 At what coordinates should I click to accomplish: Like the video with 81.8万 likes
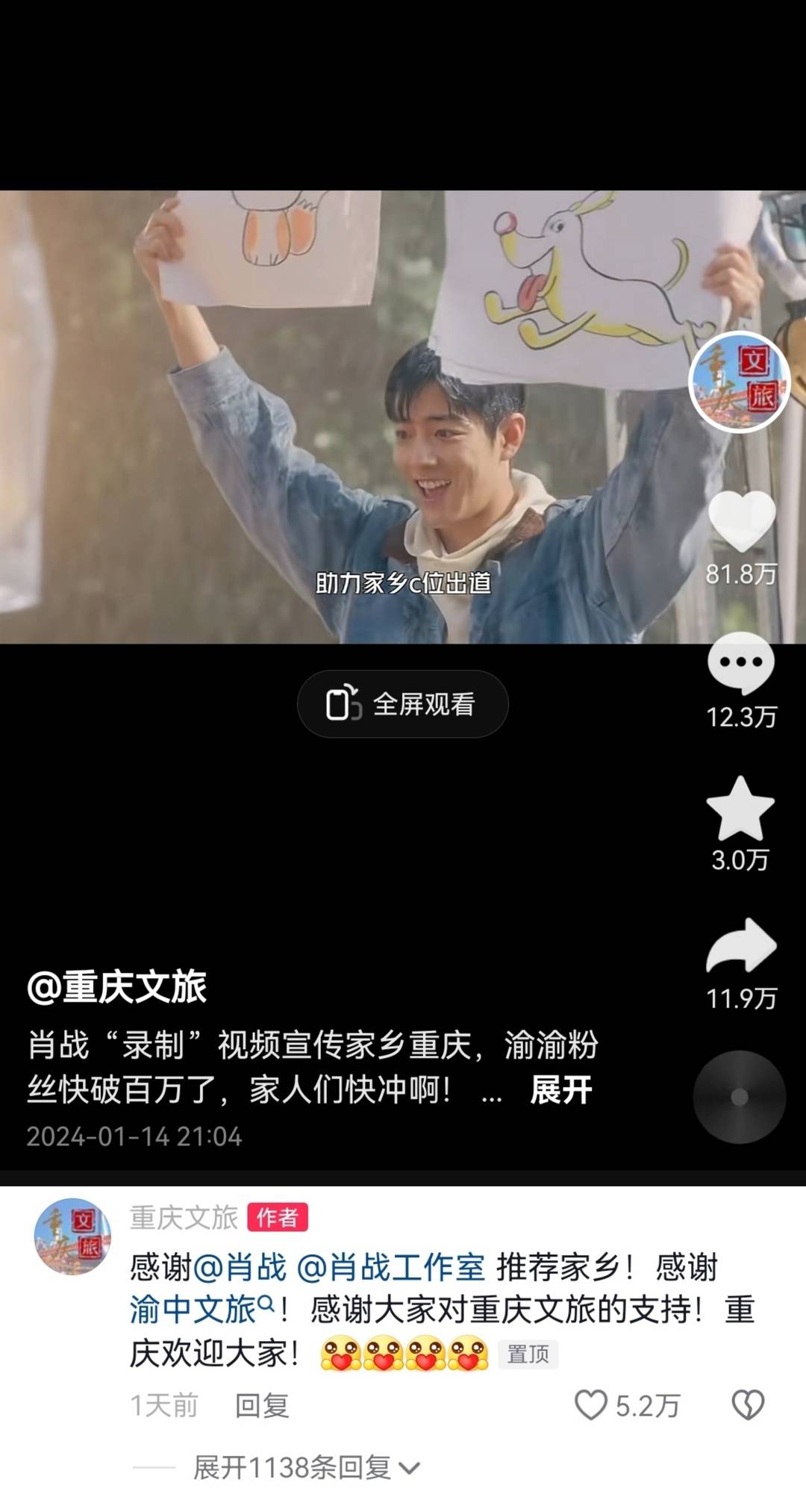[x=741, y=520]
